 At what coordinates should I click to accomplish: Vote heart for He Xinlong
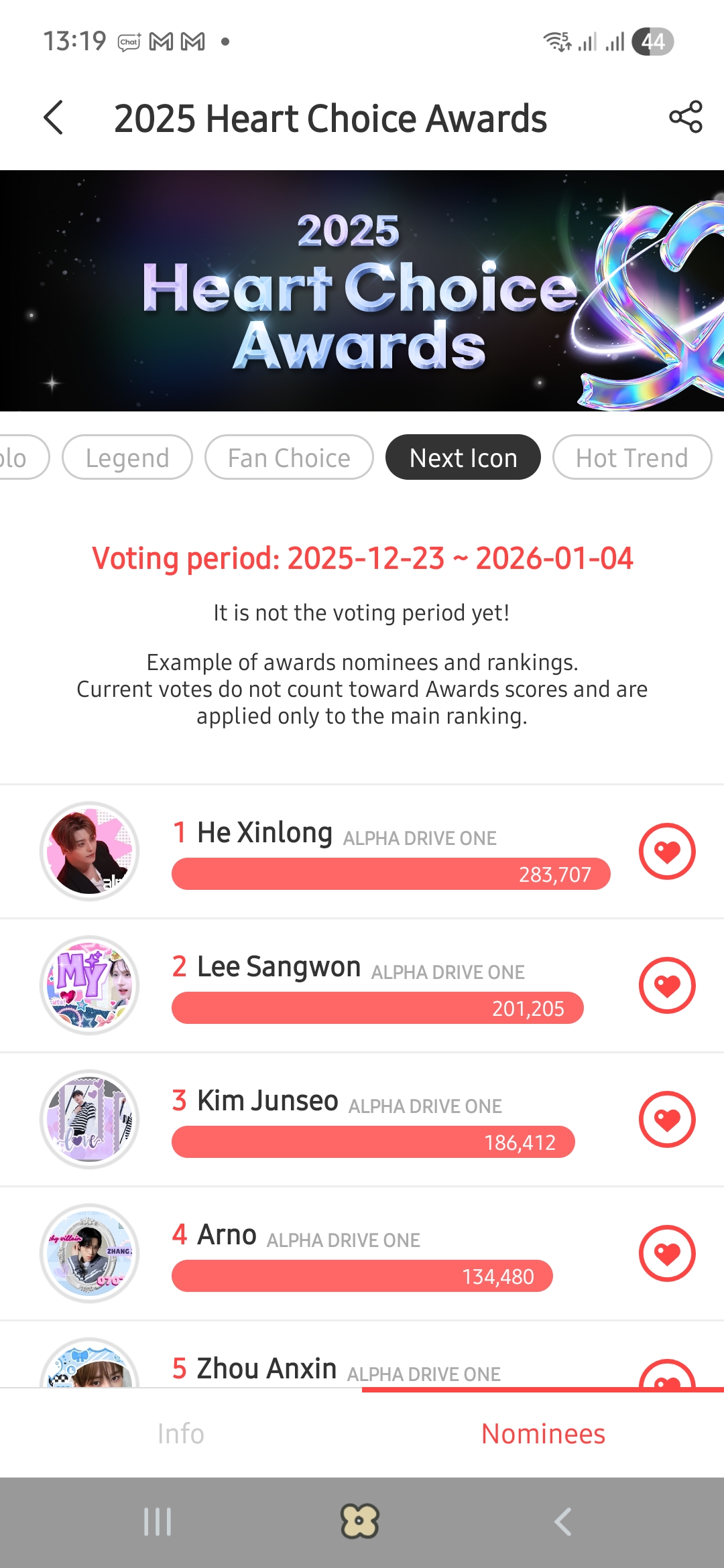pyautogui.click(x=667, y=851)
